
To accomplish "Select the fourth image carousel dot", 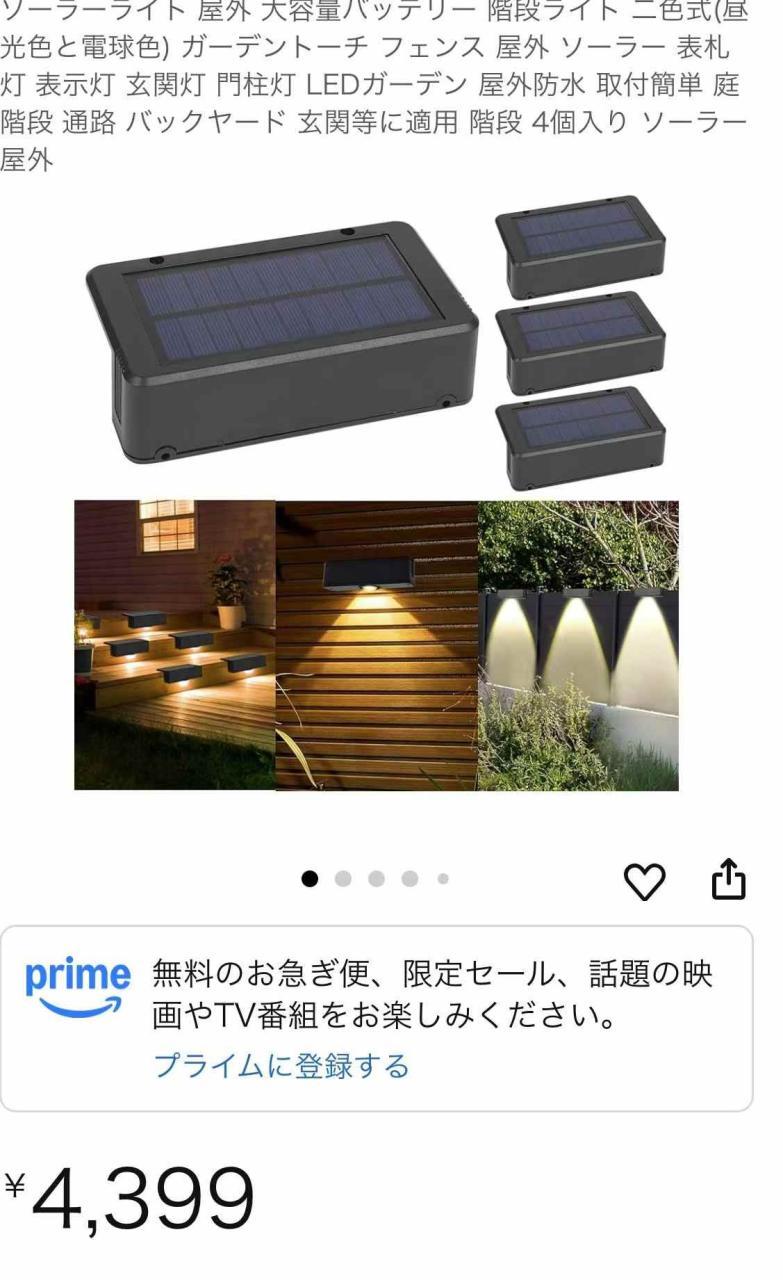I will tap(409, 880).
